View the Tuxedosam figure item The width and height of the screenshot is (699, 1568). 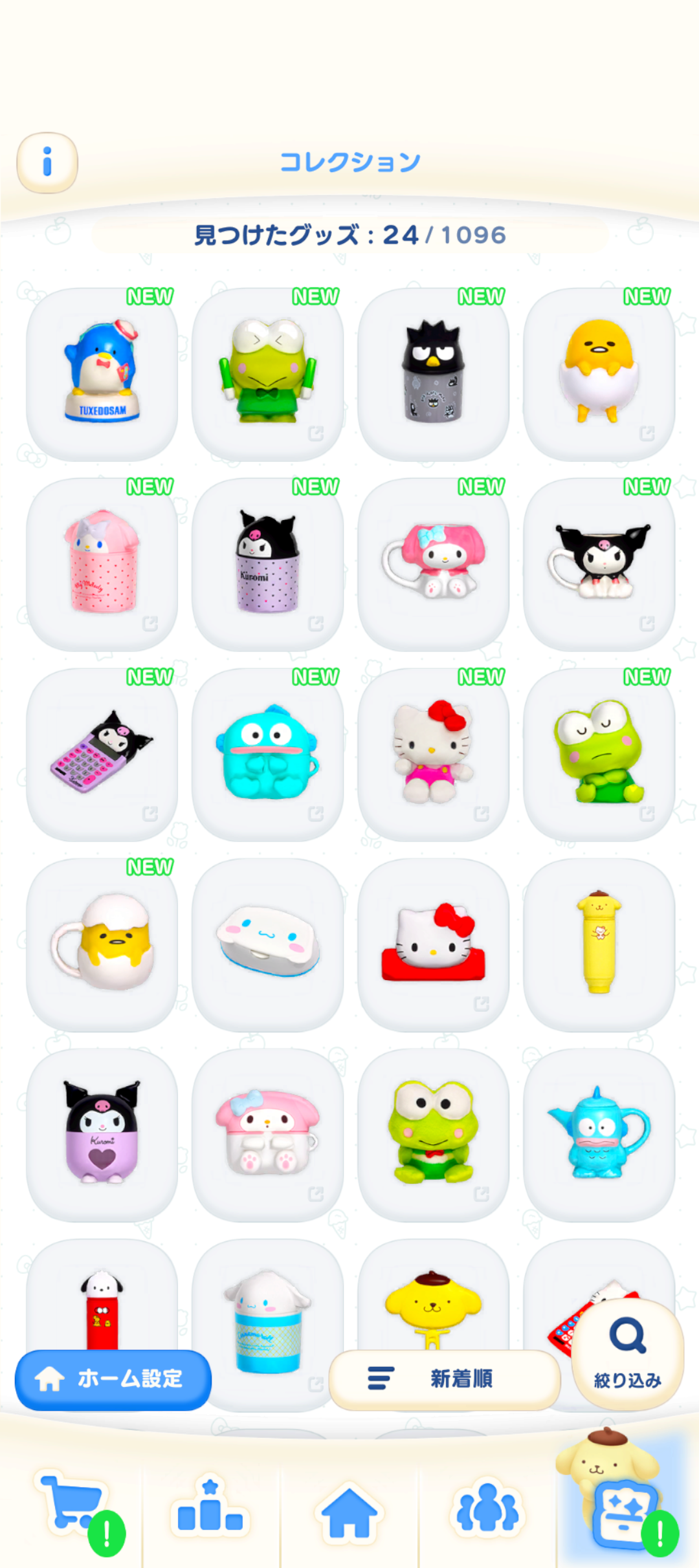point(102,374)
